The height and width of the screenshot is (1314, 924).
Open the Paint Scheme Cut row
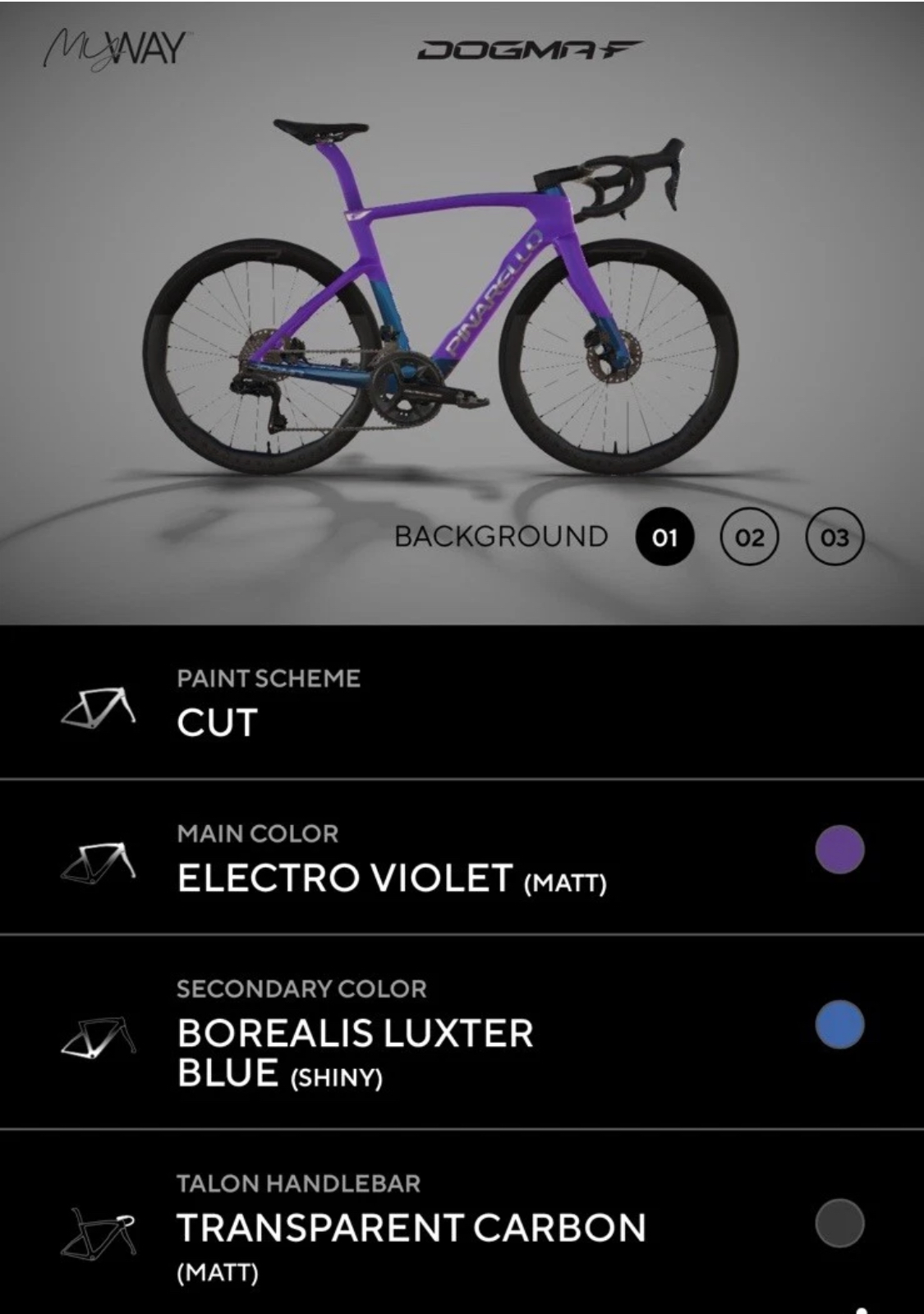pyautogui.click(x=462, y=703)
